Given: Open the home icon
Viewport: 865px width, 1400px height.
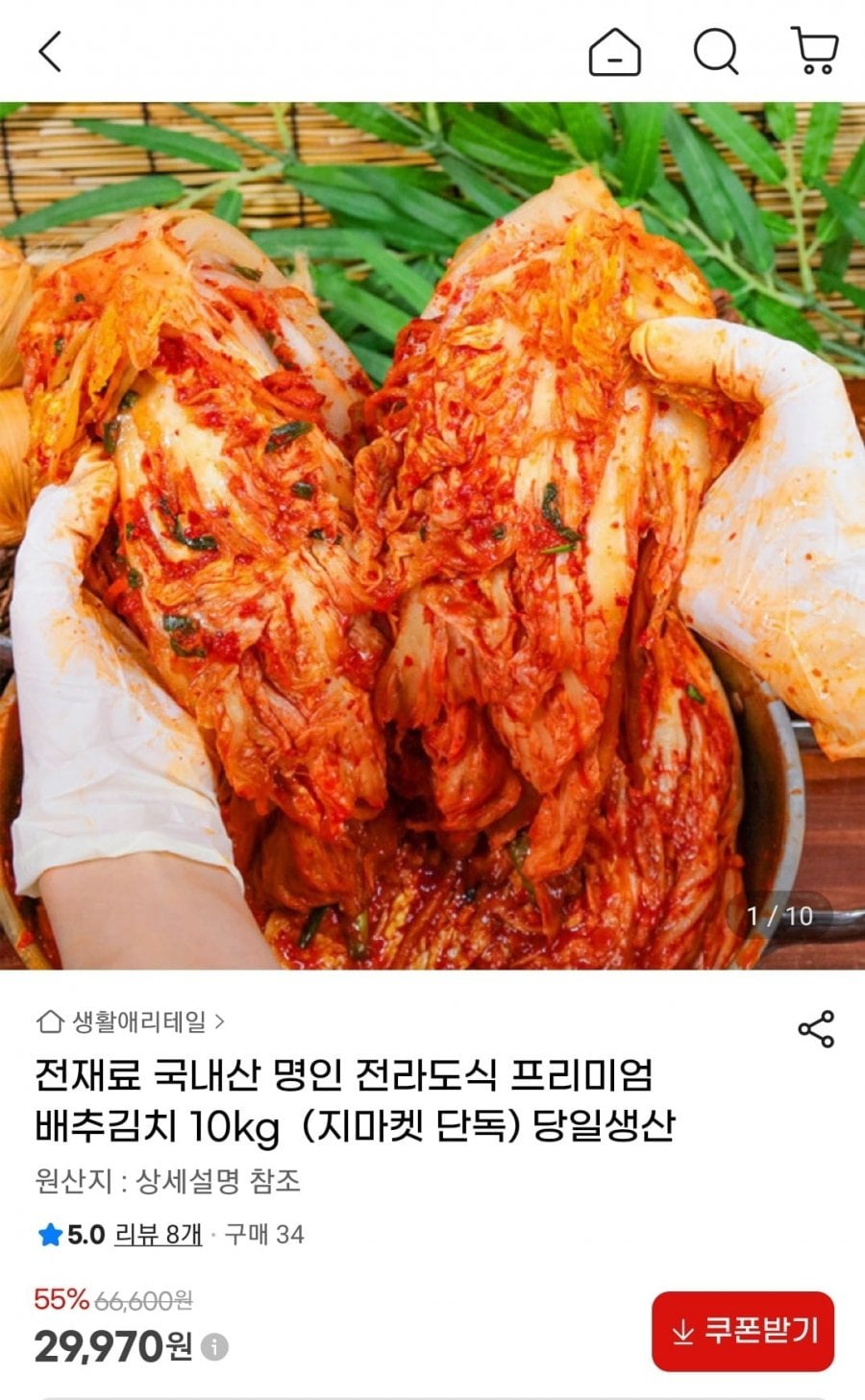Looking at the screenshot, I should 614,51.
